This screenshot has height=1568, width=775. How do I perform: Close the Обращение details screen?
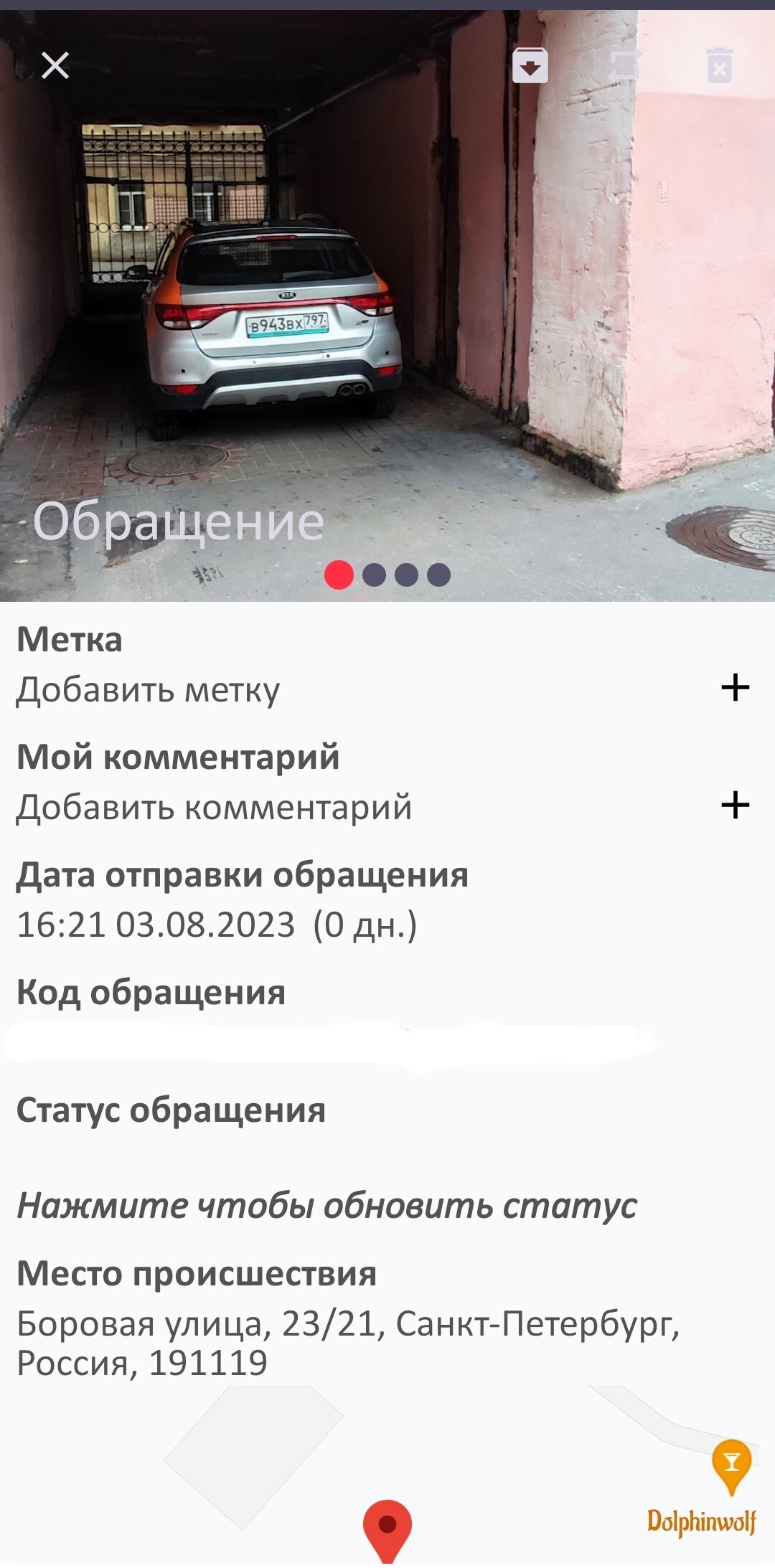[x=55, y=65]
